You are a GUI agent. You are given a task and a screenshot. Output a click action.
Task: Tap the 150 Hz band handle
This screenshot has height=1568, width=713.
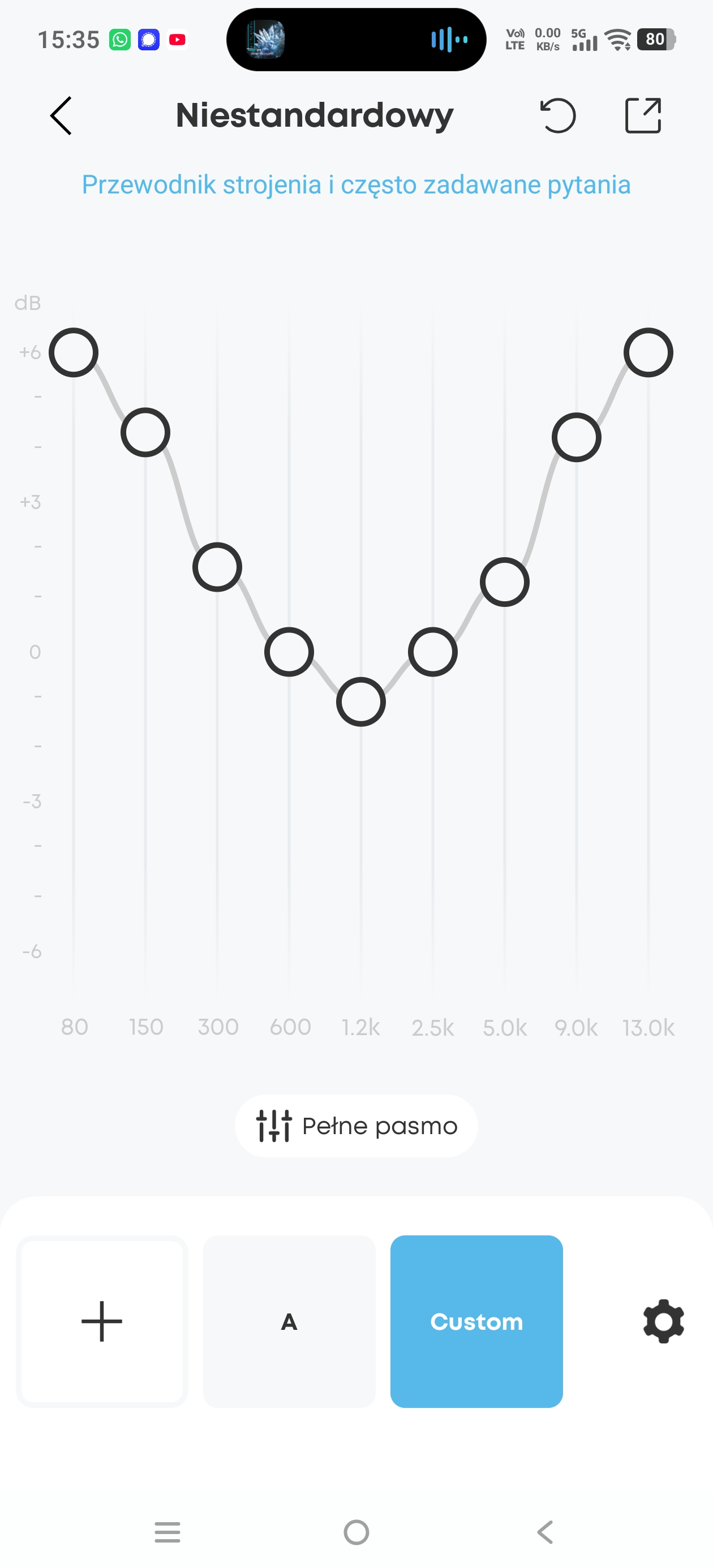pos(145,432)
